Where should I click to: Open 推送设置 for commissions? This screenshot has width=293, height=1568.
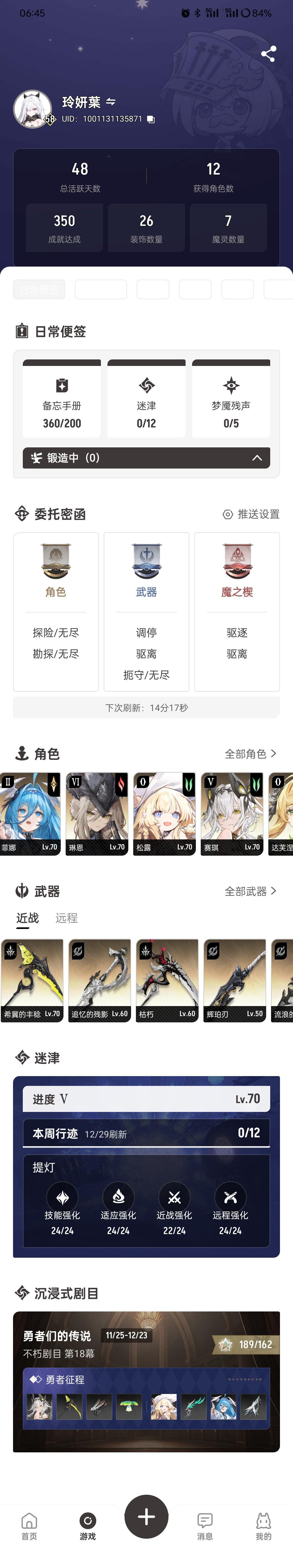(251, 514)
